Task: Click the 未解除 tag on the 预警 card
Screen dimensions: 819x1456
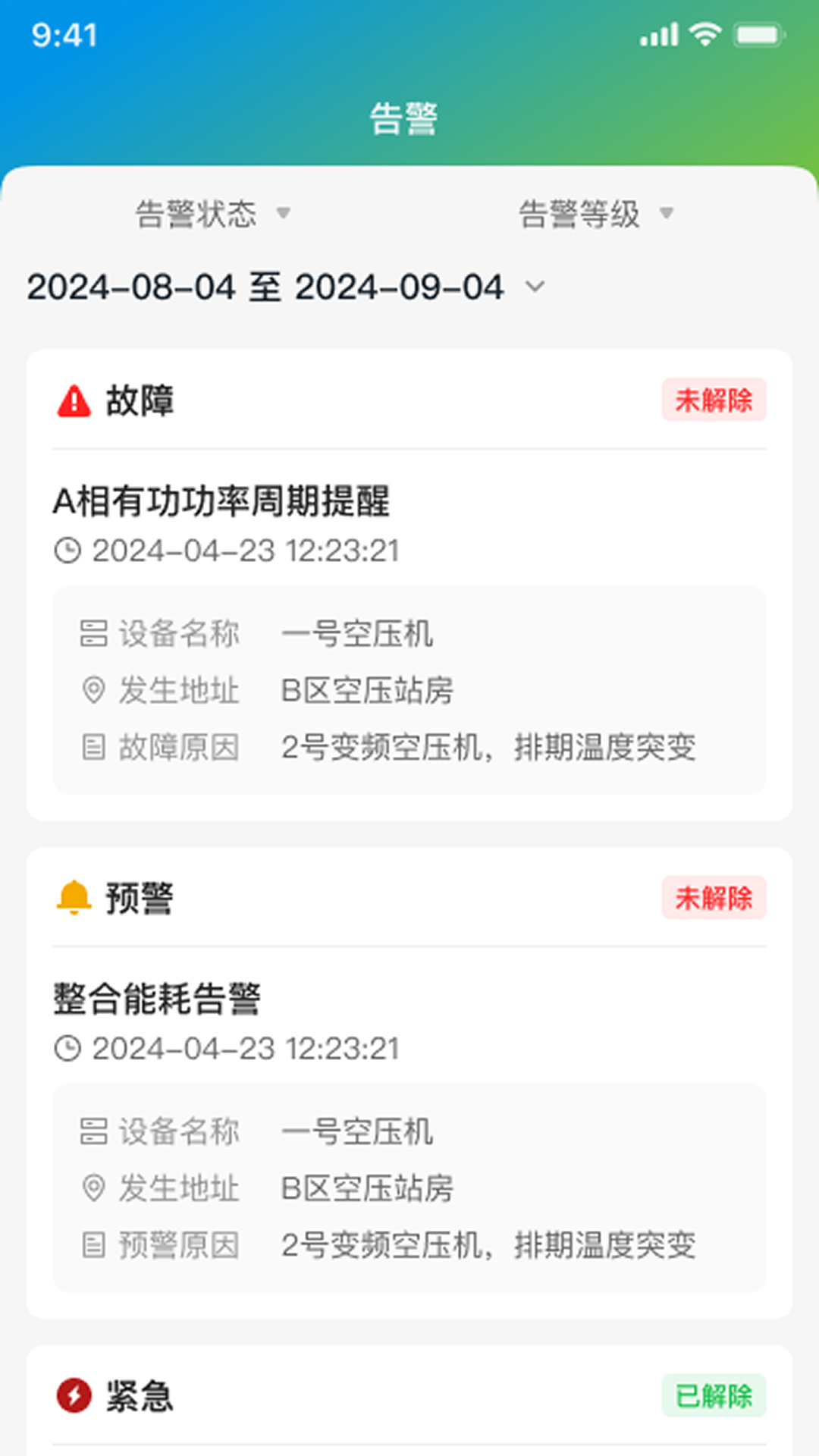Action: click(714, 898)
